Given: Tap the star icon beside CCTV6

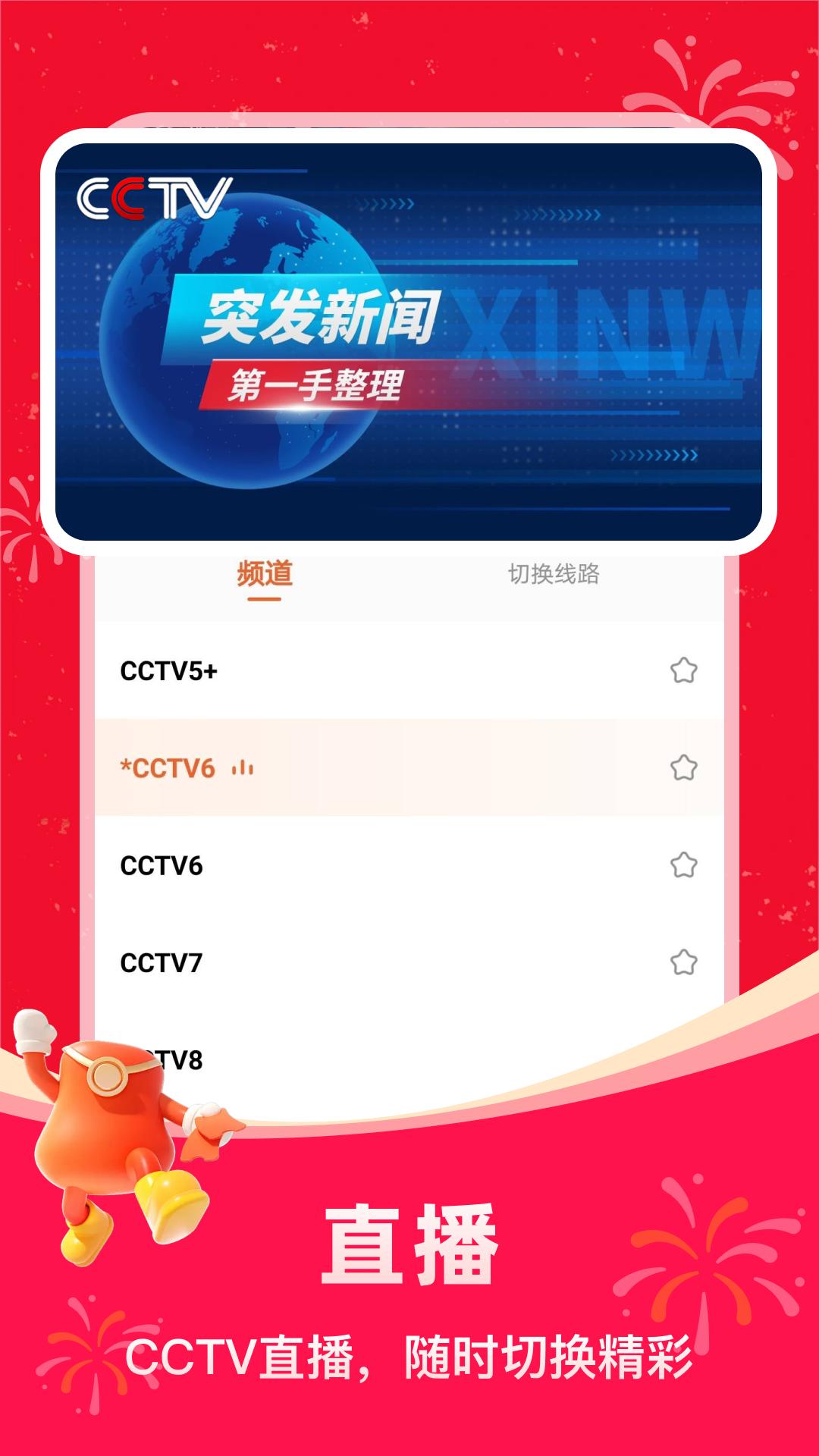Looking at the screenshot, I should 682,864.
